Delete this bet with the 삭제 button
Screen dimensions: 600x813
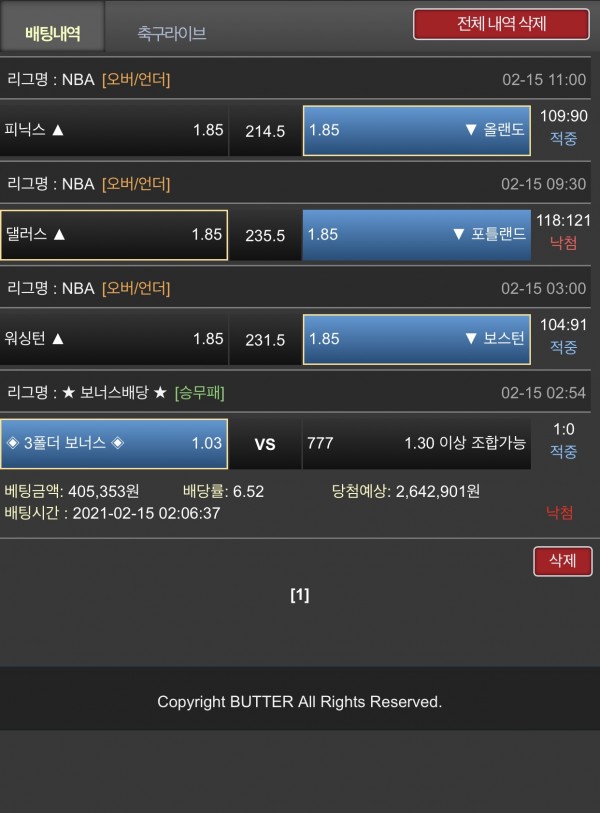562,561
